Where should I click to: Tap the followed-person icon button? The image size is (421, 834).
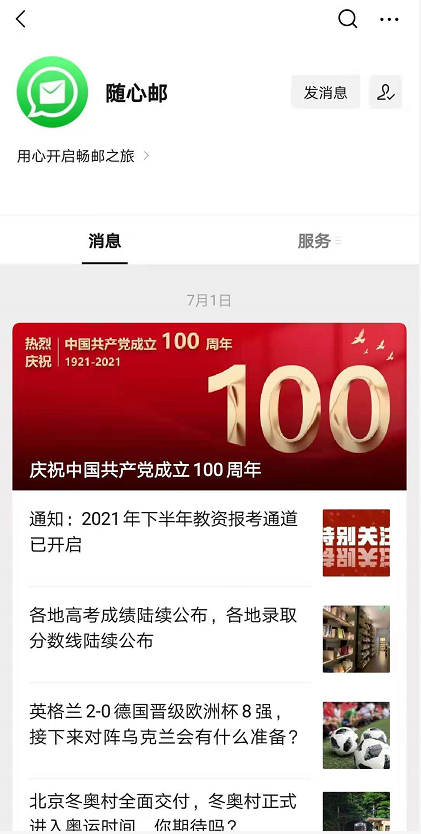point(385,93)
